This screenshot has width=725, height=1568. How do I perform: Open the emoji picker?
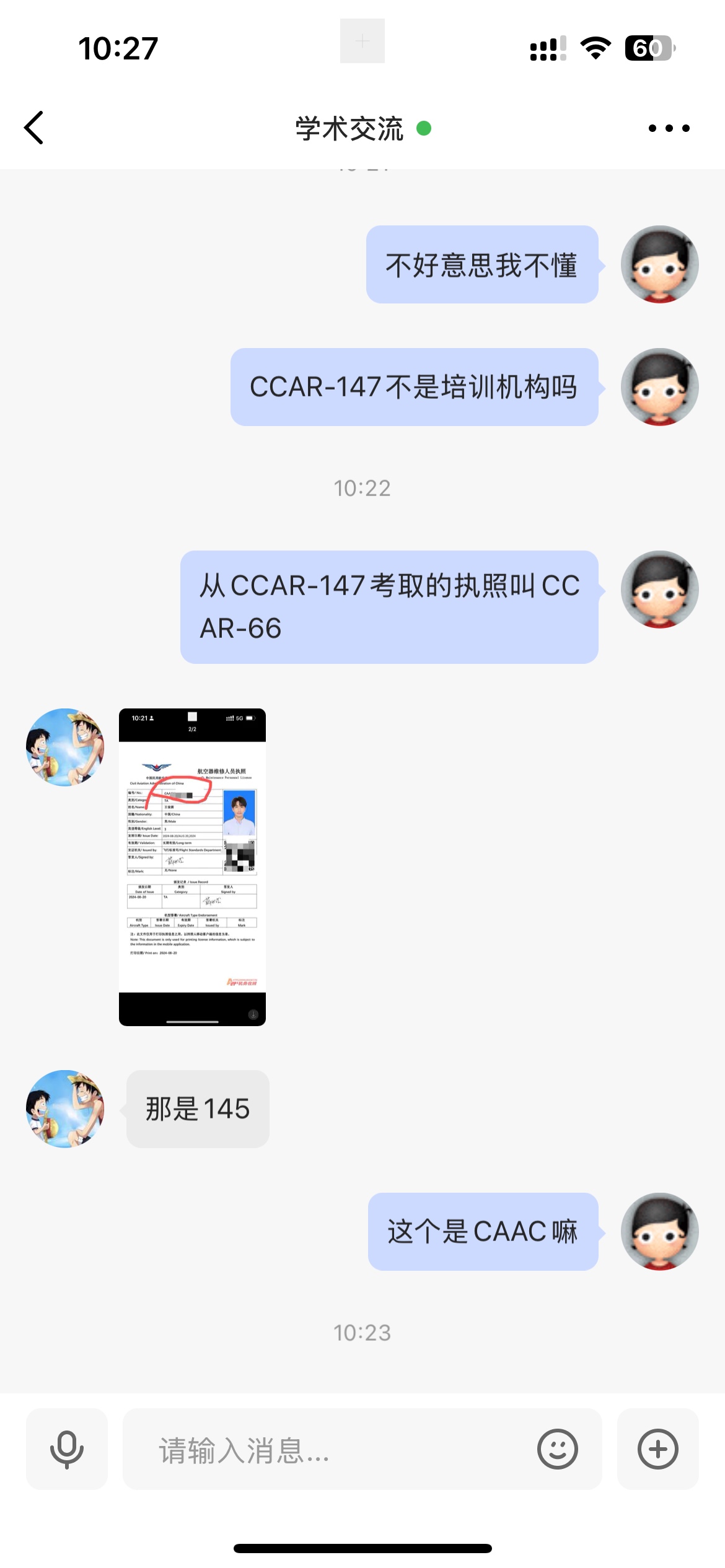point(558,1449)
